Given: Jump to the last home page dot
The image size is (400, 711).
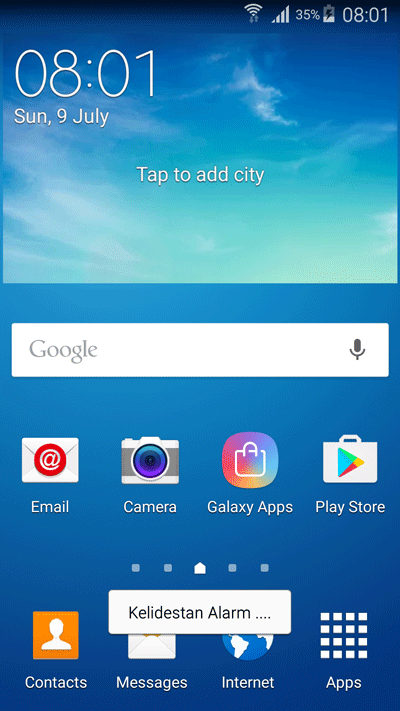Looking at the screenshot, I should click(x=265, y=568).
